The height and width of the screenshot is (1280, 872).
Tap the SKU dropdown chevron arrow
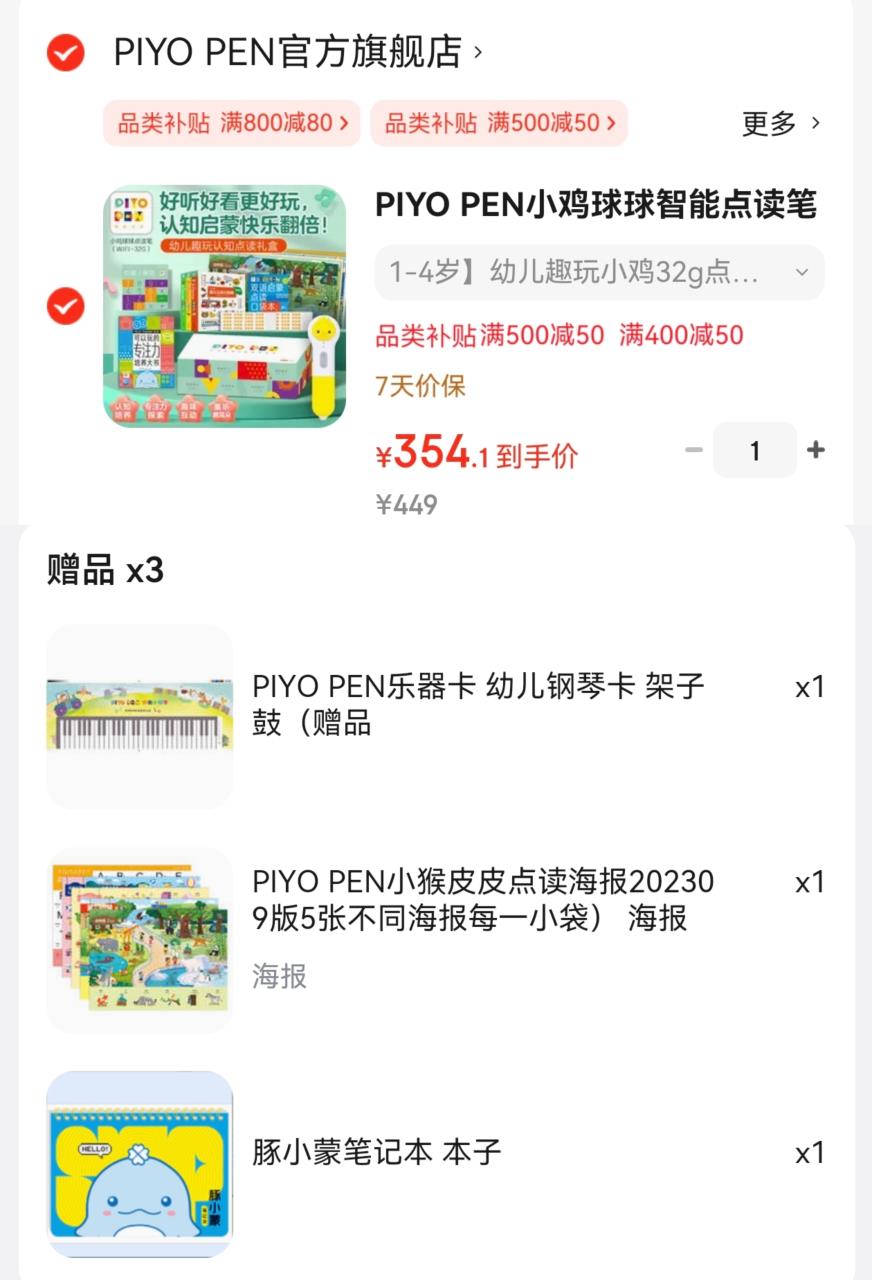point(800,272)
